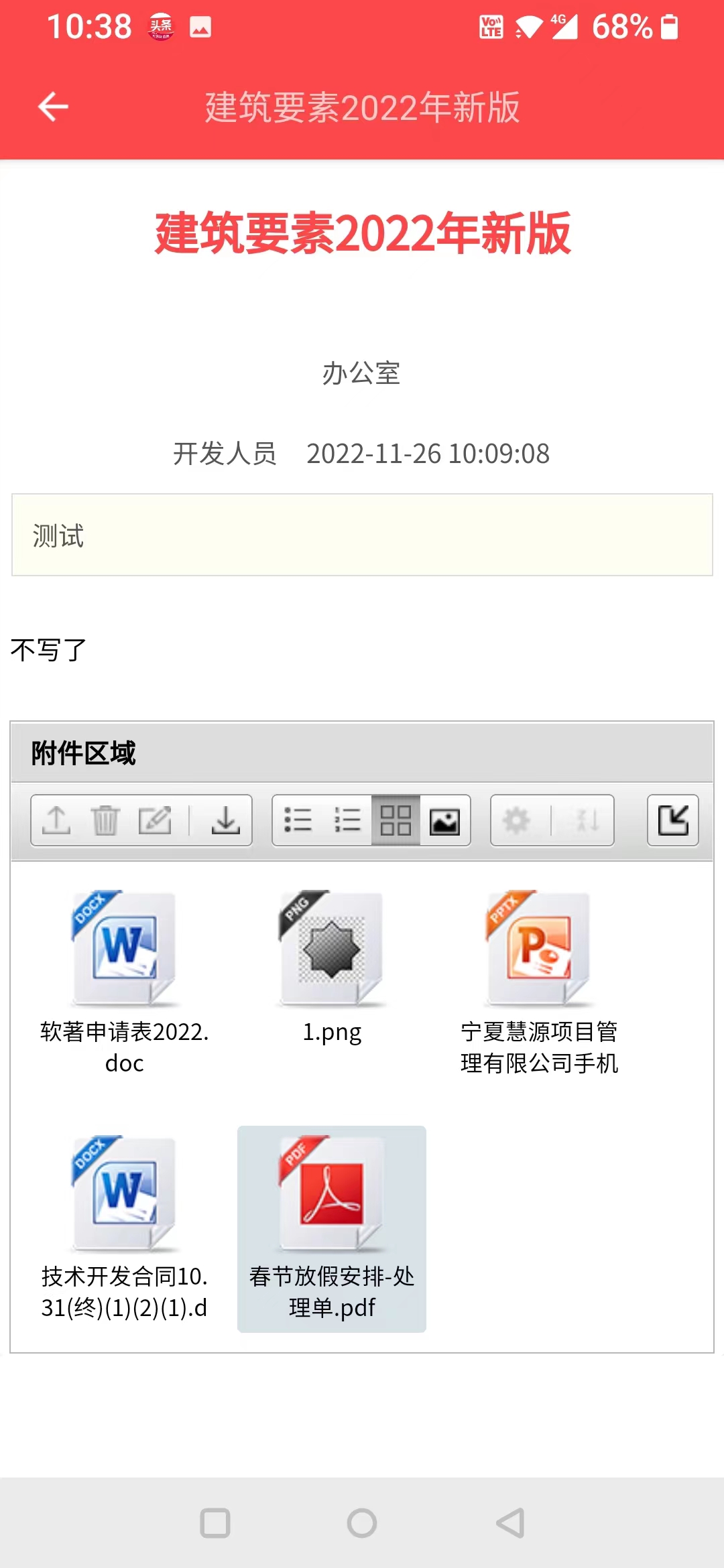Switch to bulleted list view
724x1568 pixels.
click(298, 820)
